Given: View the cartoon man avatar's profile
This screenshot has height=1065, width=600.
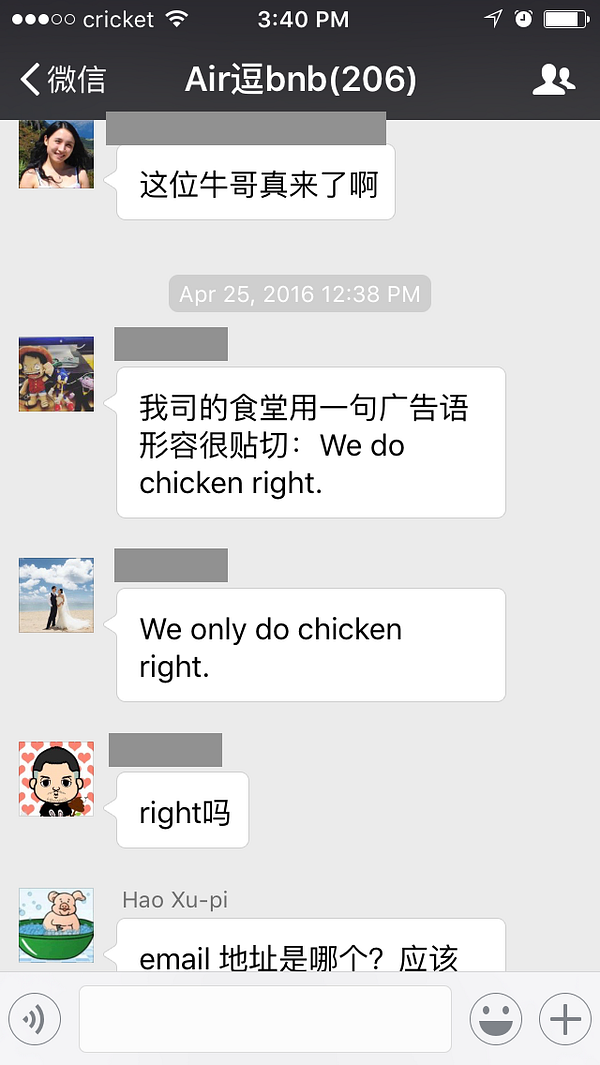Looking at the screenshot, I should [x=56, y=779].
